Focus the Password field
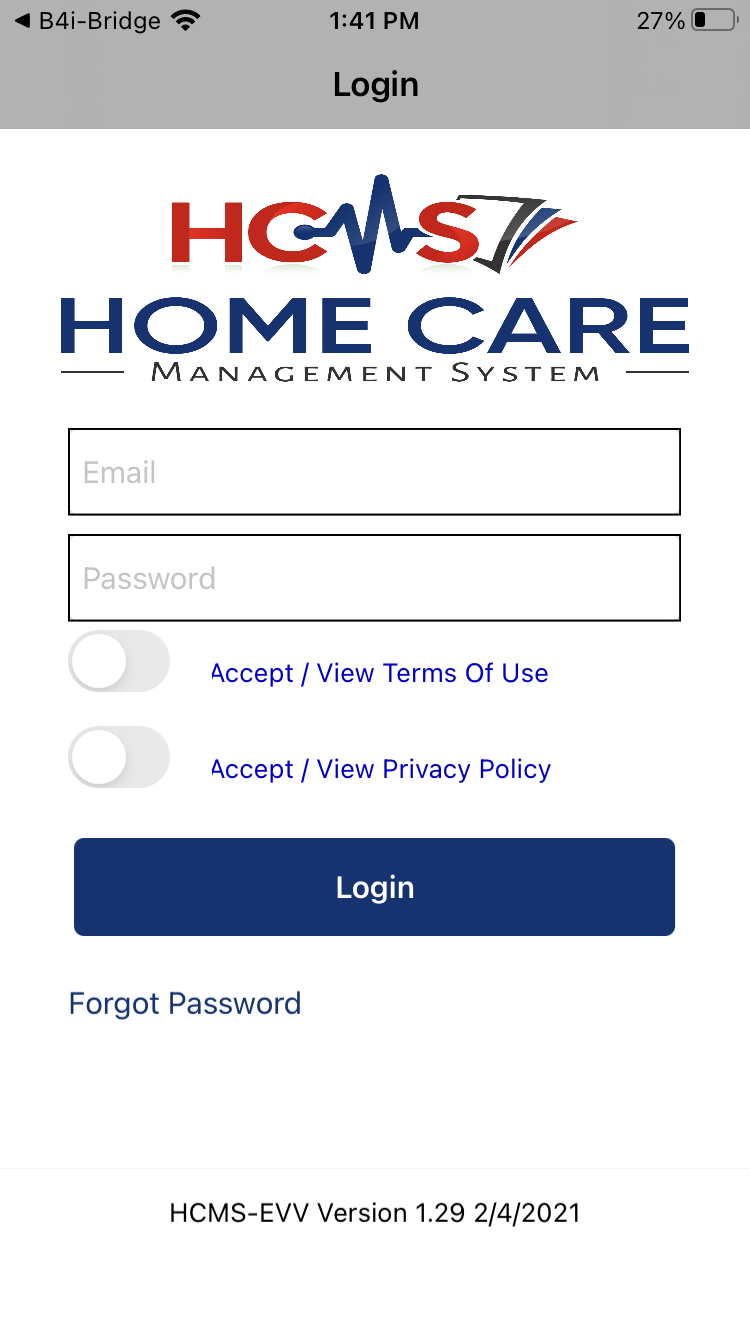Image resolution: width=750 pixels, height=1334 pixels. (x=374, y=578)
